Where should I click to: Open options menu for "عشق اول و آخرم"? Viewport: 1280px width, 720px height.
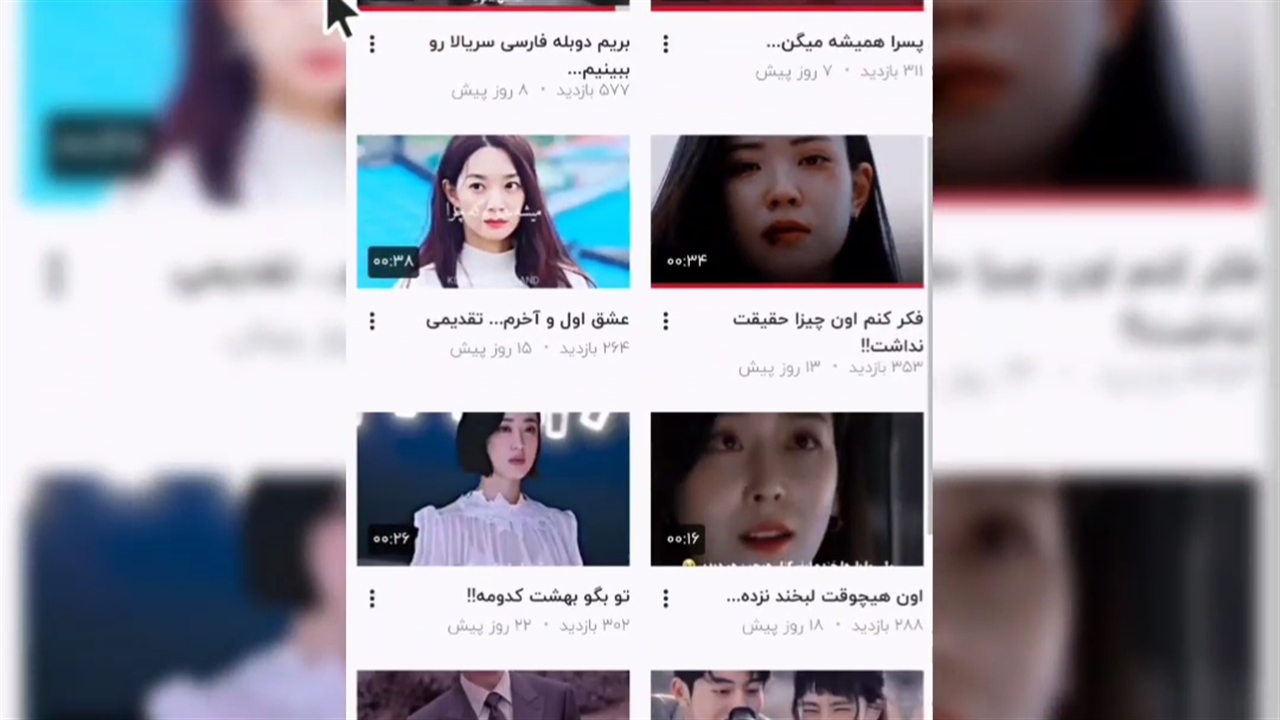tap(372, 321)
